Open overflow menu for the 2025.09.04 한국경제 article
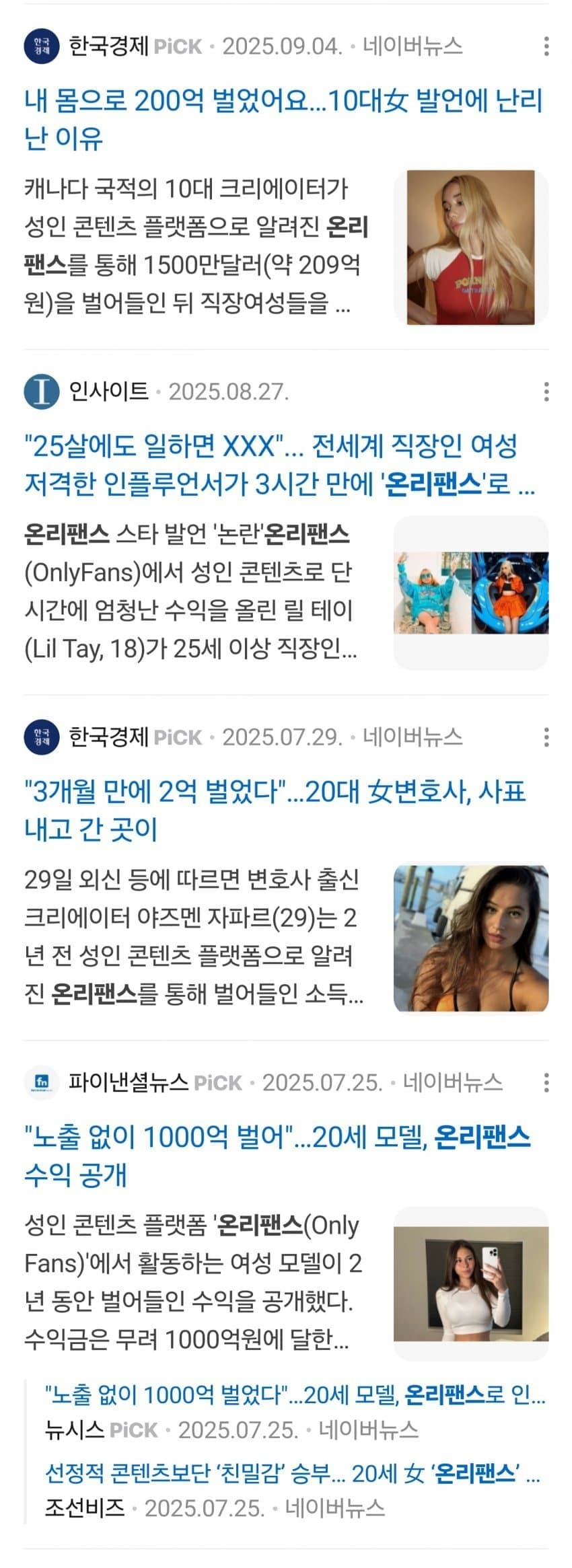The height and width of the screenshot is (1568, 572). pyautogui.click(x=546, y=46)
